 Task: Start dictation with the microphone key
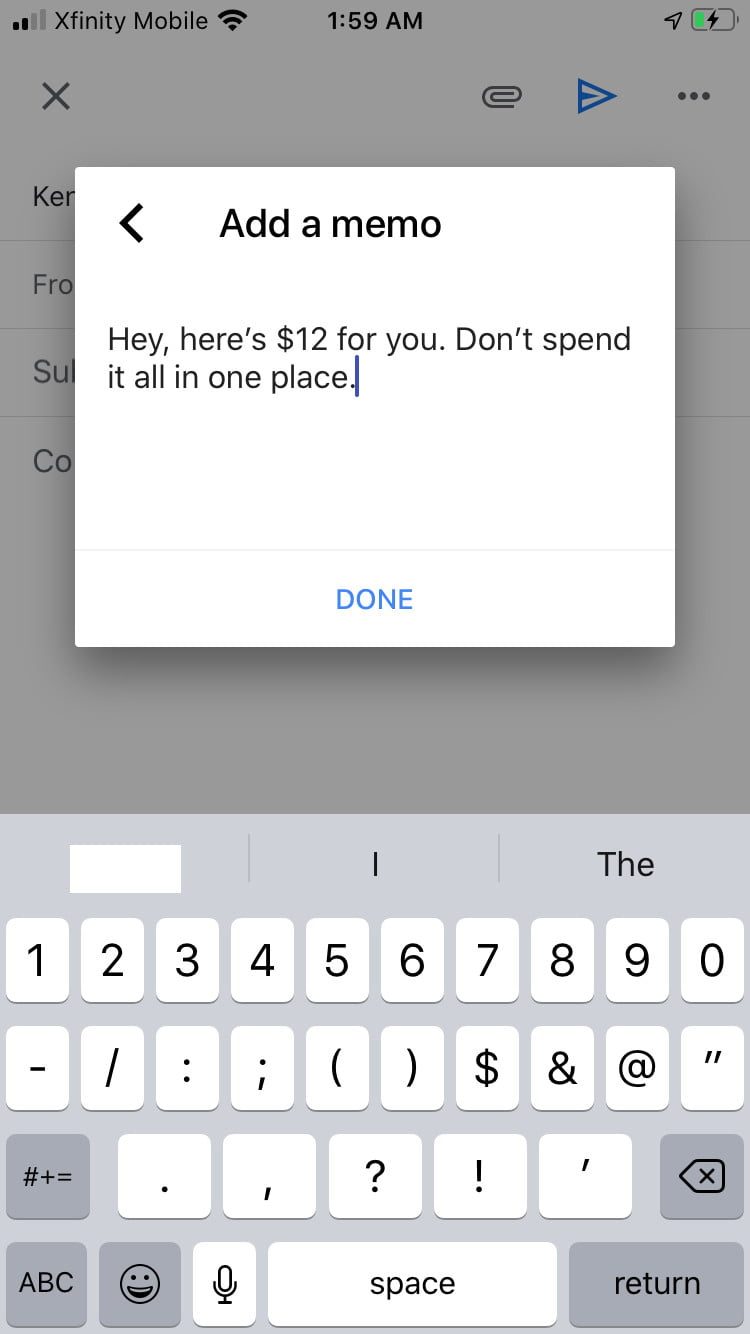pos(225,1284)
